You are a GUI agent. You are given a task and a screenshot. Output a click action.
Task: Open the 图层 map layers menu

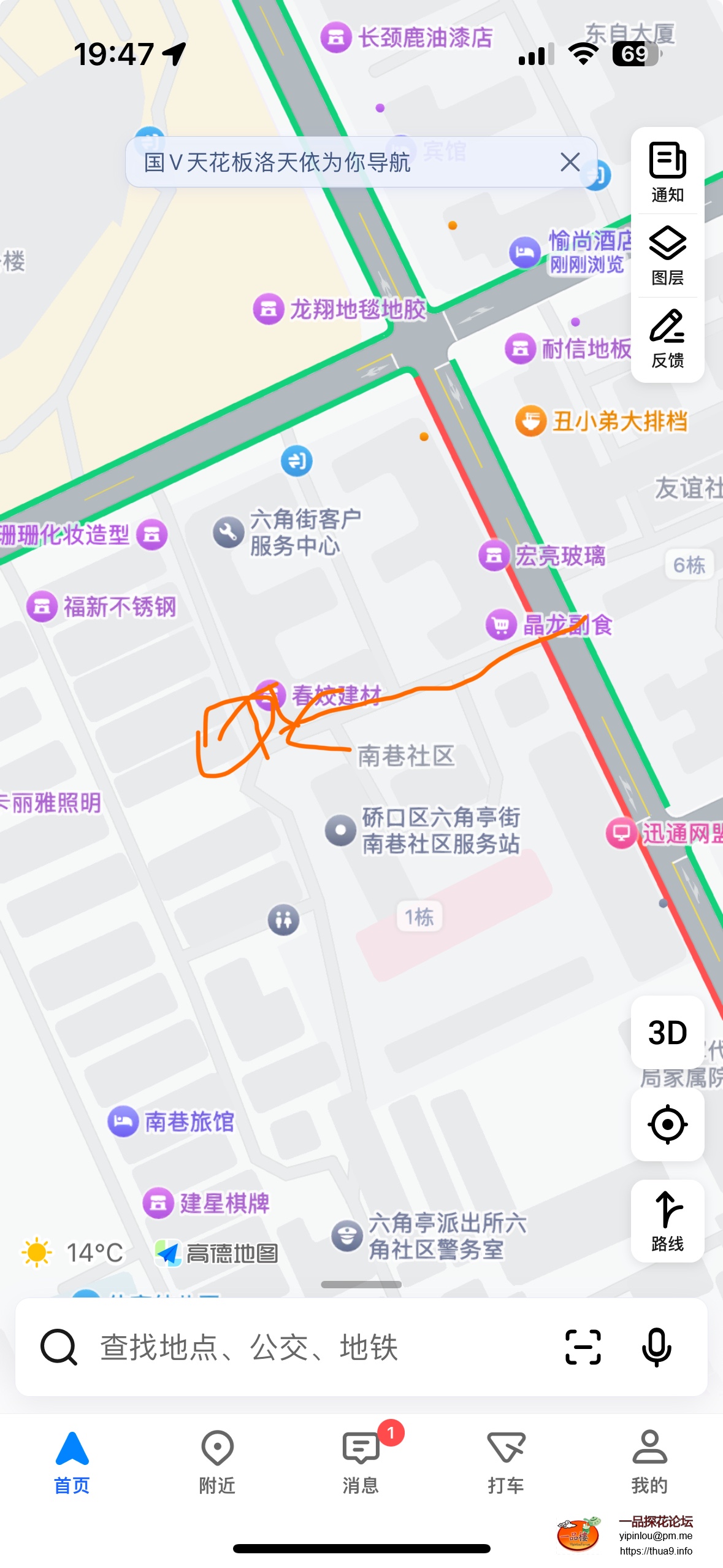click(x=667, y=255)
